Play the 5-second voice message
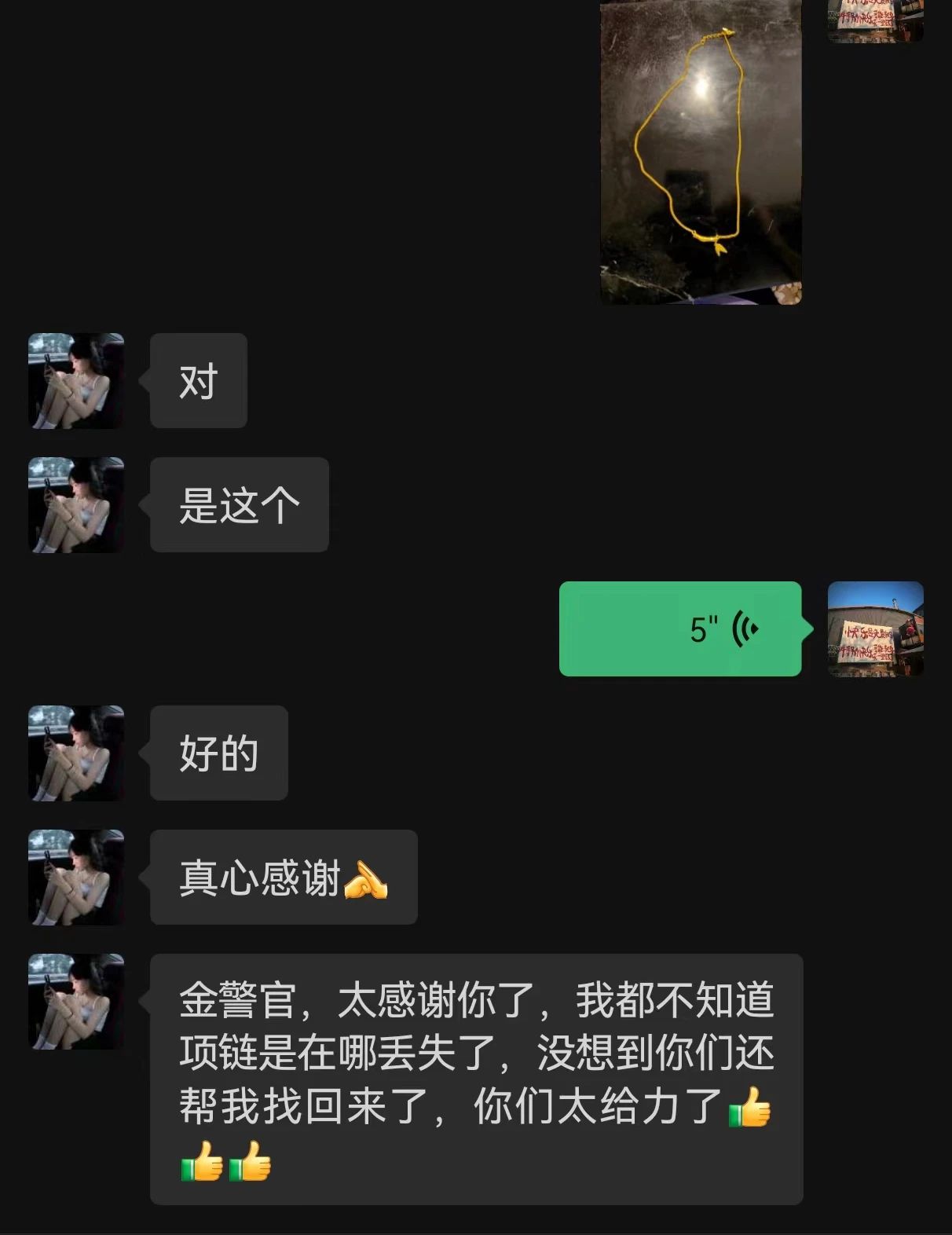 tap(680, 629)
